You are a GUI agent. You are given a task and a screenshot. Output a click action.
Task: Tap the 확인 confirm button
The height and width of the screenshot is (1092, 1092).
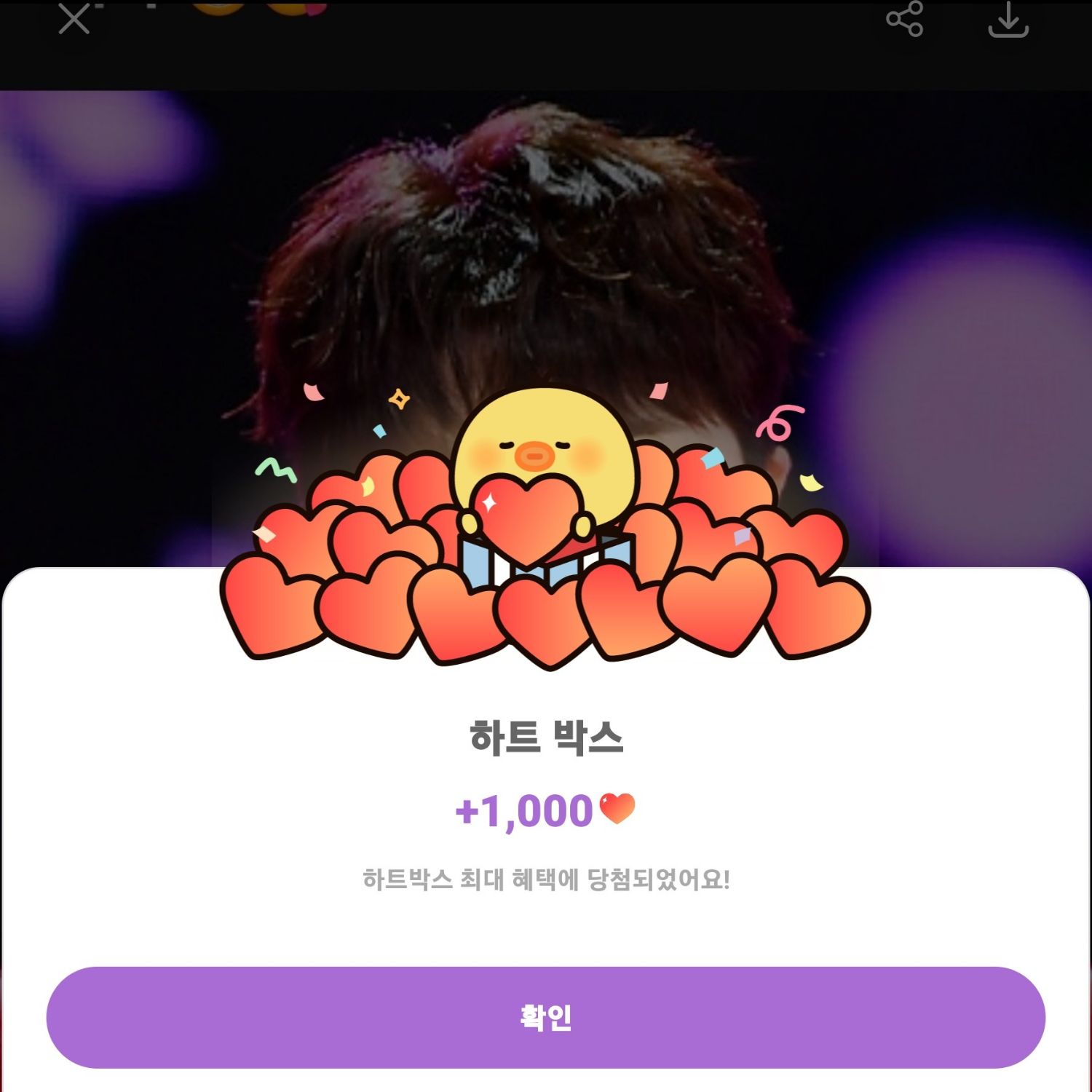click(x=545, y=1017)
